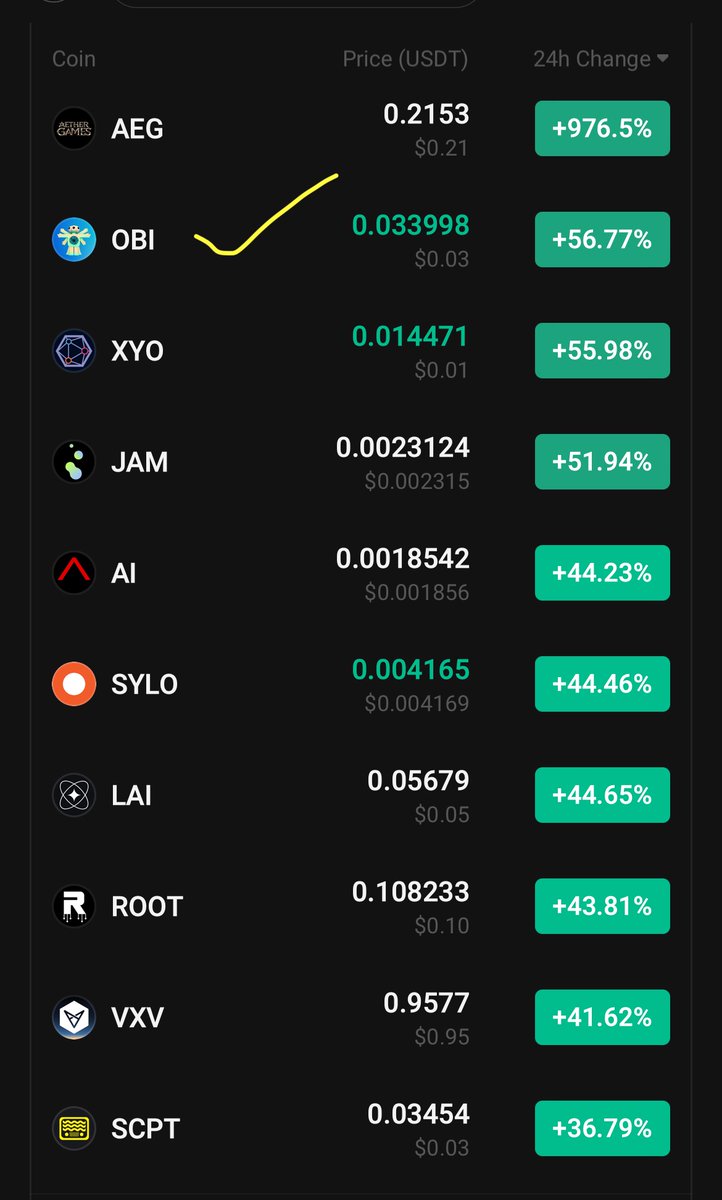Open the OBI coin row
722x1200 pixels.
pos(361,240)
